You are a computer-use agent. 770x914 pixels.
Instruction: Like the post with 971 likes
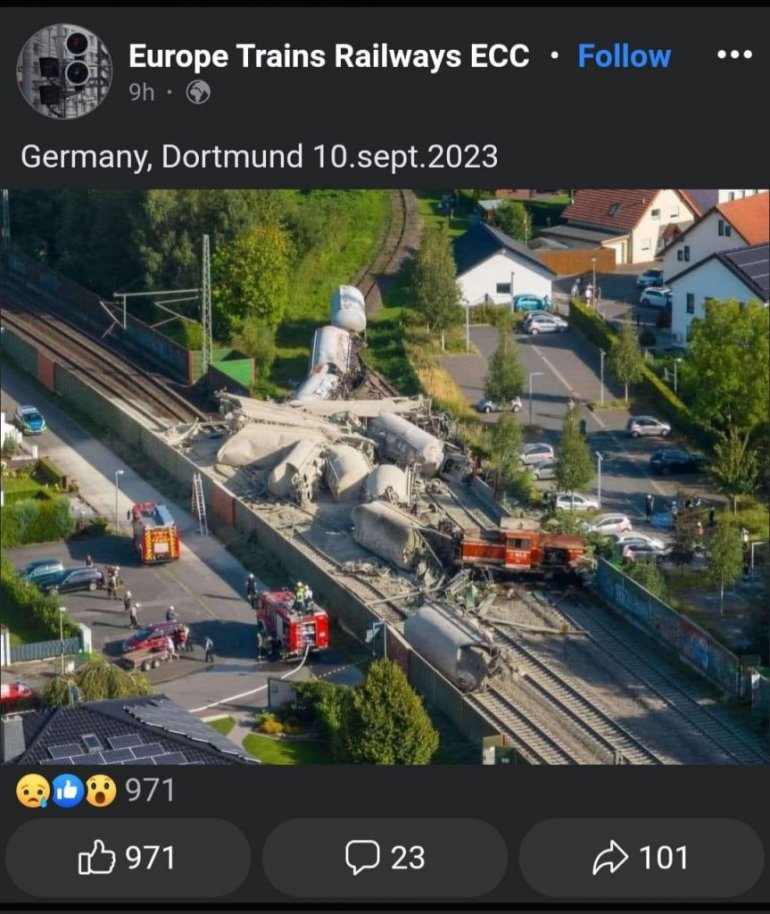[128, 858]
